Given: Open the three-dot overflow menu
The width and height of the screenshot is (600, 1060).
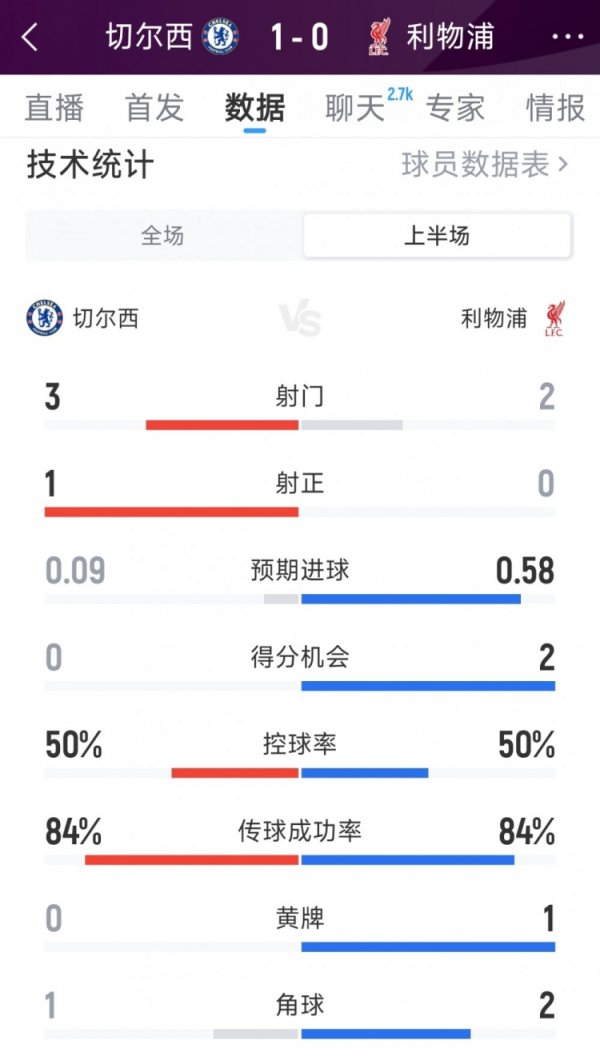Looking at the screenshot, I should 567,38.
